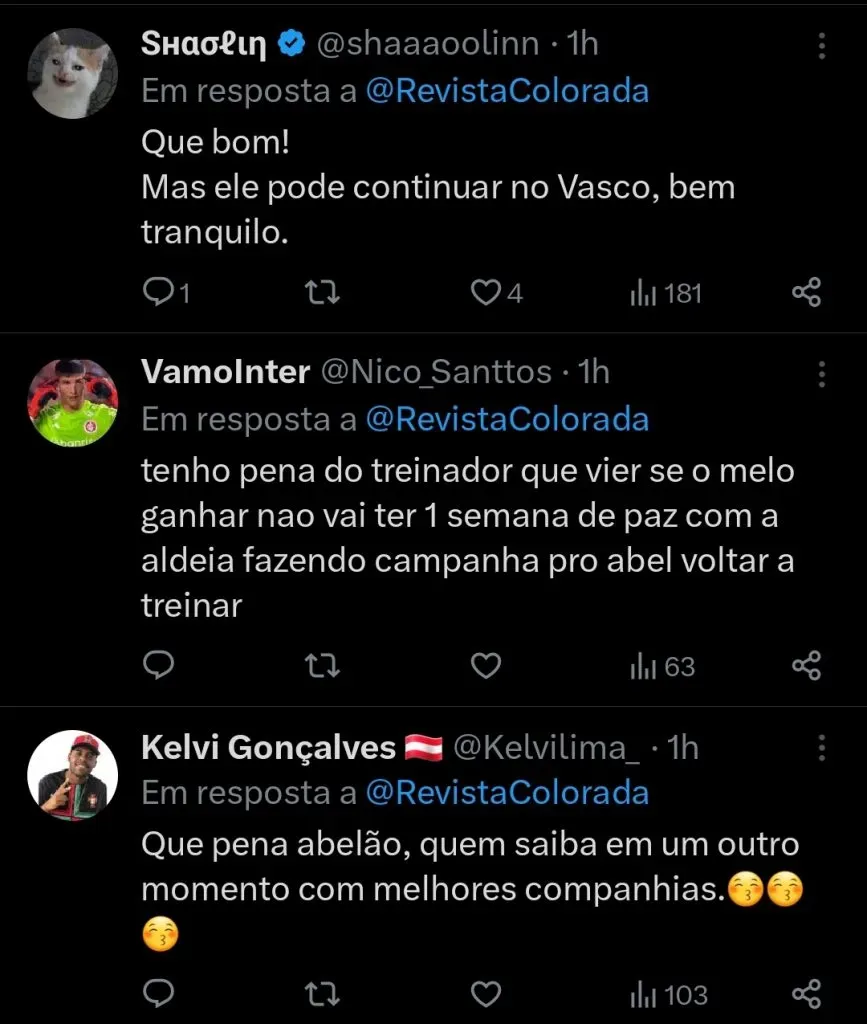Repost Shaolin's reply about Vasco

pos(322,292)
